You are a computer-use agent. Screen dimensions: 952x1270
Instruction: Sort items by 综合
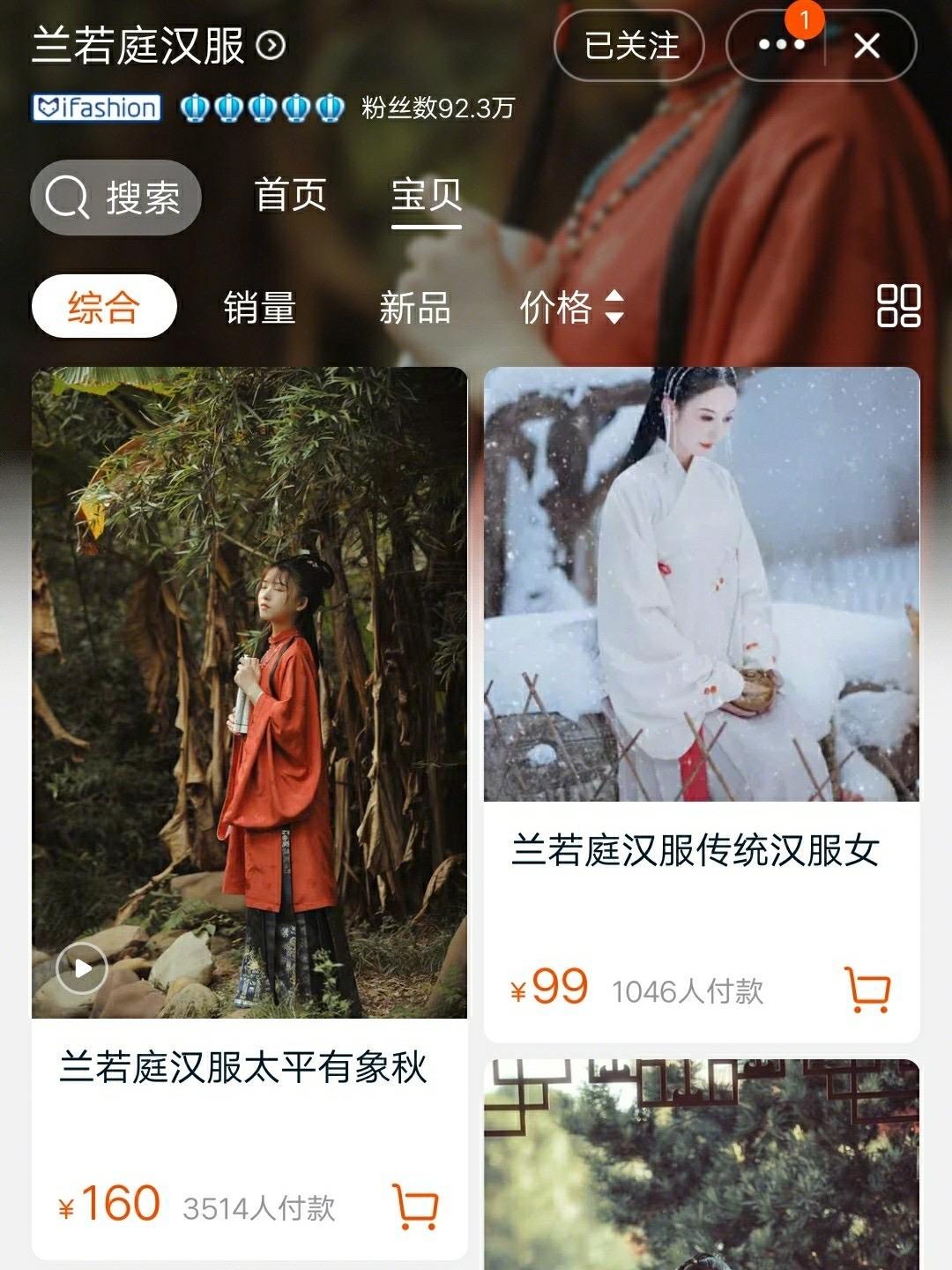[x=104, y=307]
